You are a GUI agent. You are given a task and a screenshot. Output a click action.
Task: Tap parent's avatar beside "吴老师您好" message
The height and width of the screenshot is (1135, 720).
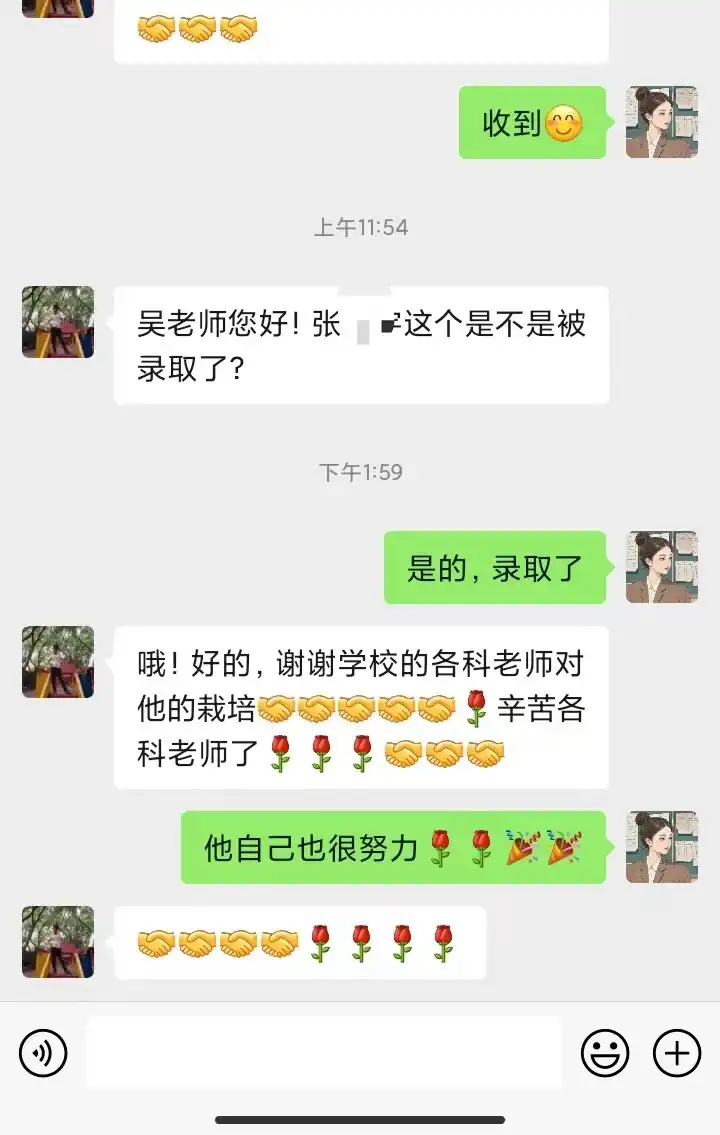tap(58, 322)
